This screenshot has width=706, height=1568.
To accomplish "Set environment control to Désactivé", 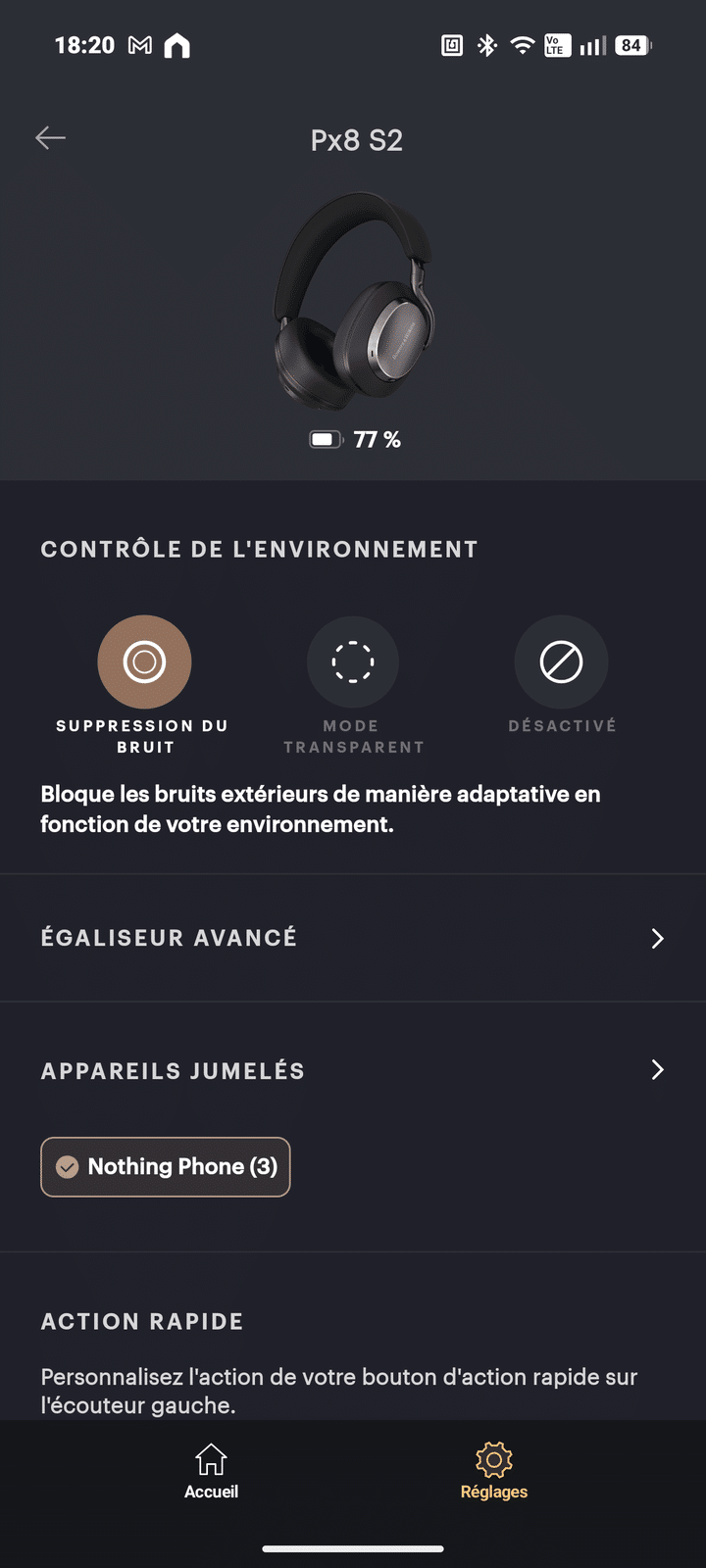I will pos(561,662).
